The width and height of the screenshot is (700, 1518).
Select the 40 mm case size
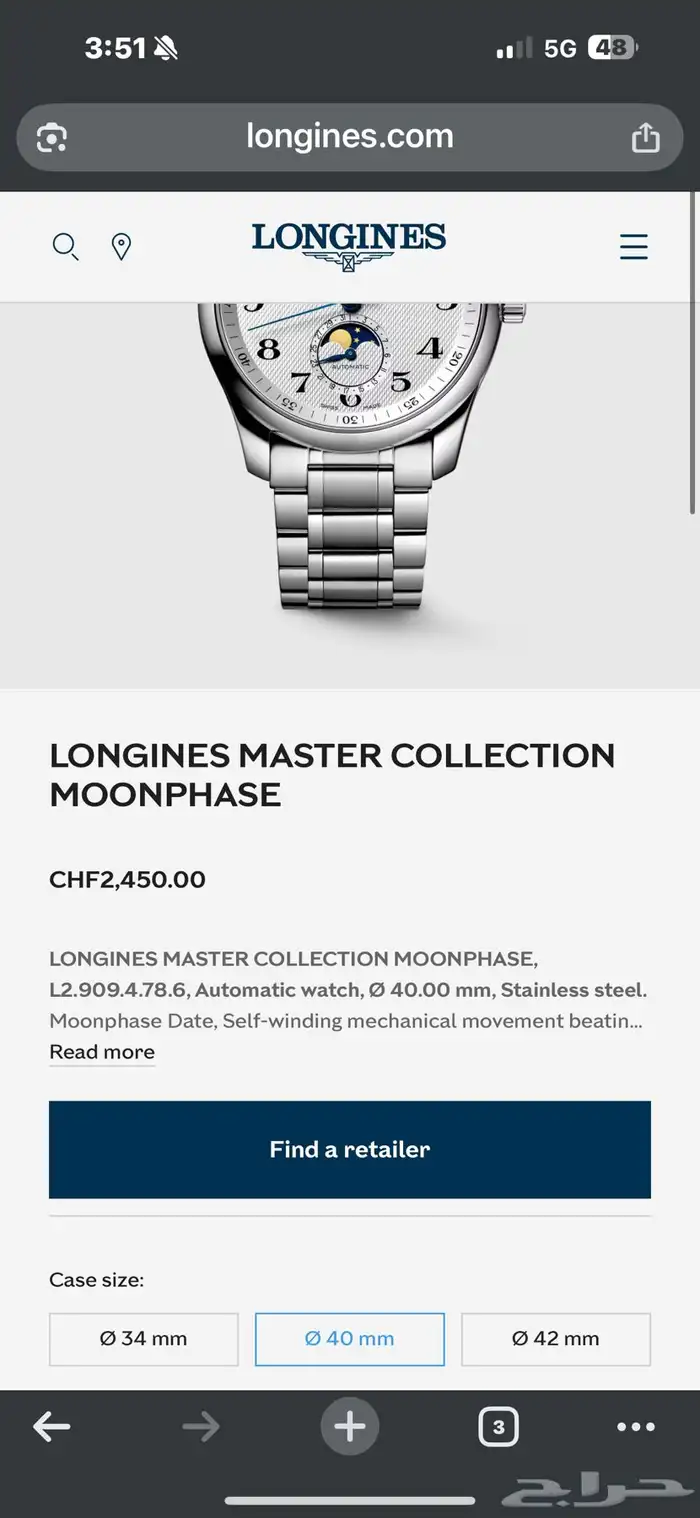(x=350, y=1339)
